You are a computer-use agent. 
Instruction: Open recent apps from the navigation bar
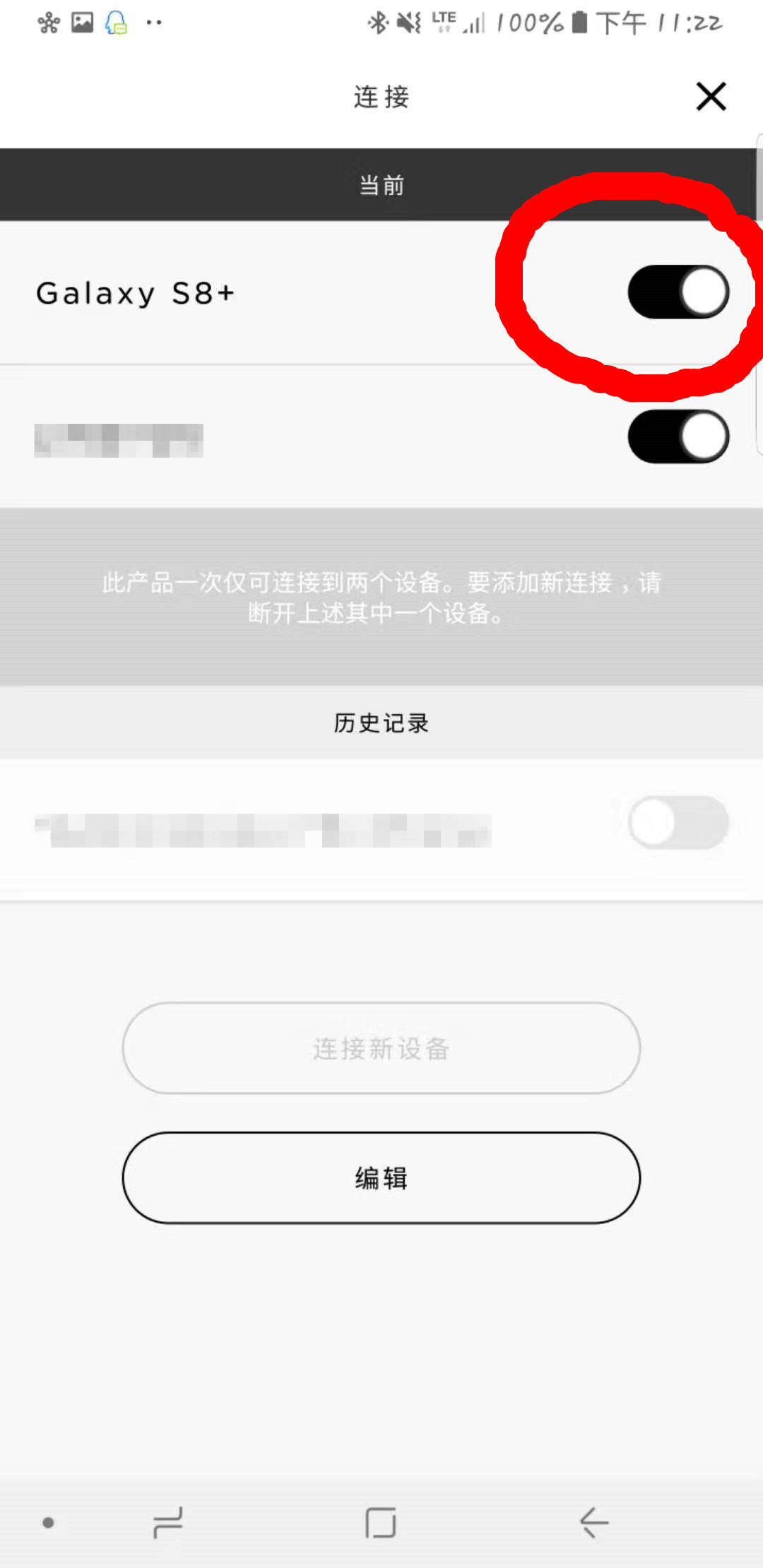[168, 1522]
